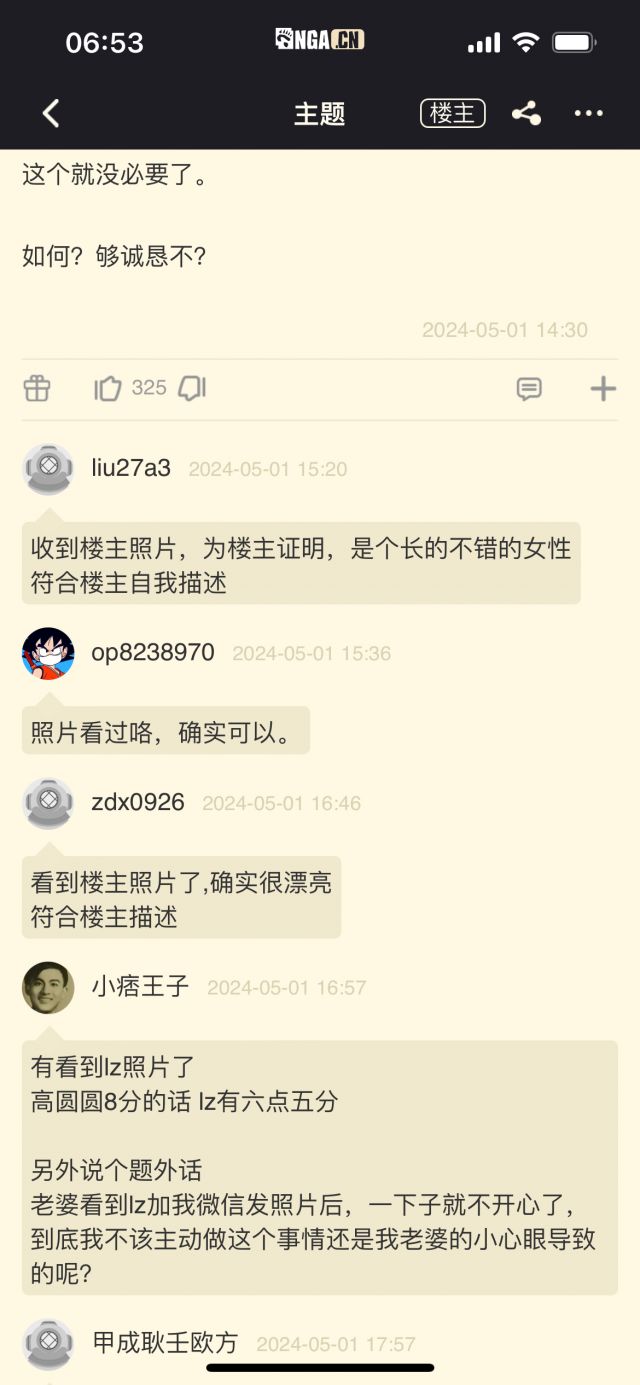Go back with the top arrow
The image size is (640, 1385).
point(51,113)
